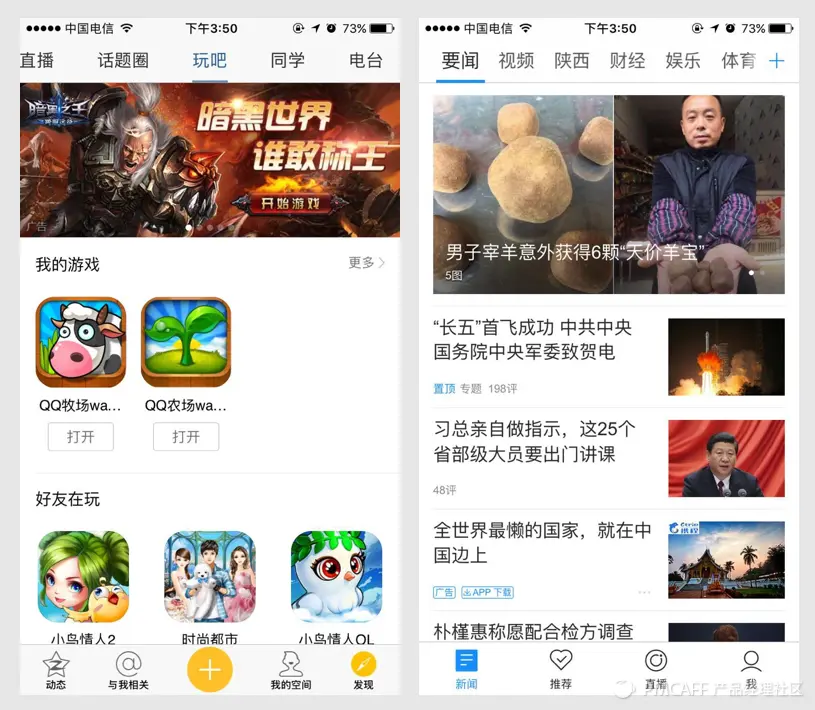Select the 电台 top tab

366,60
